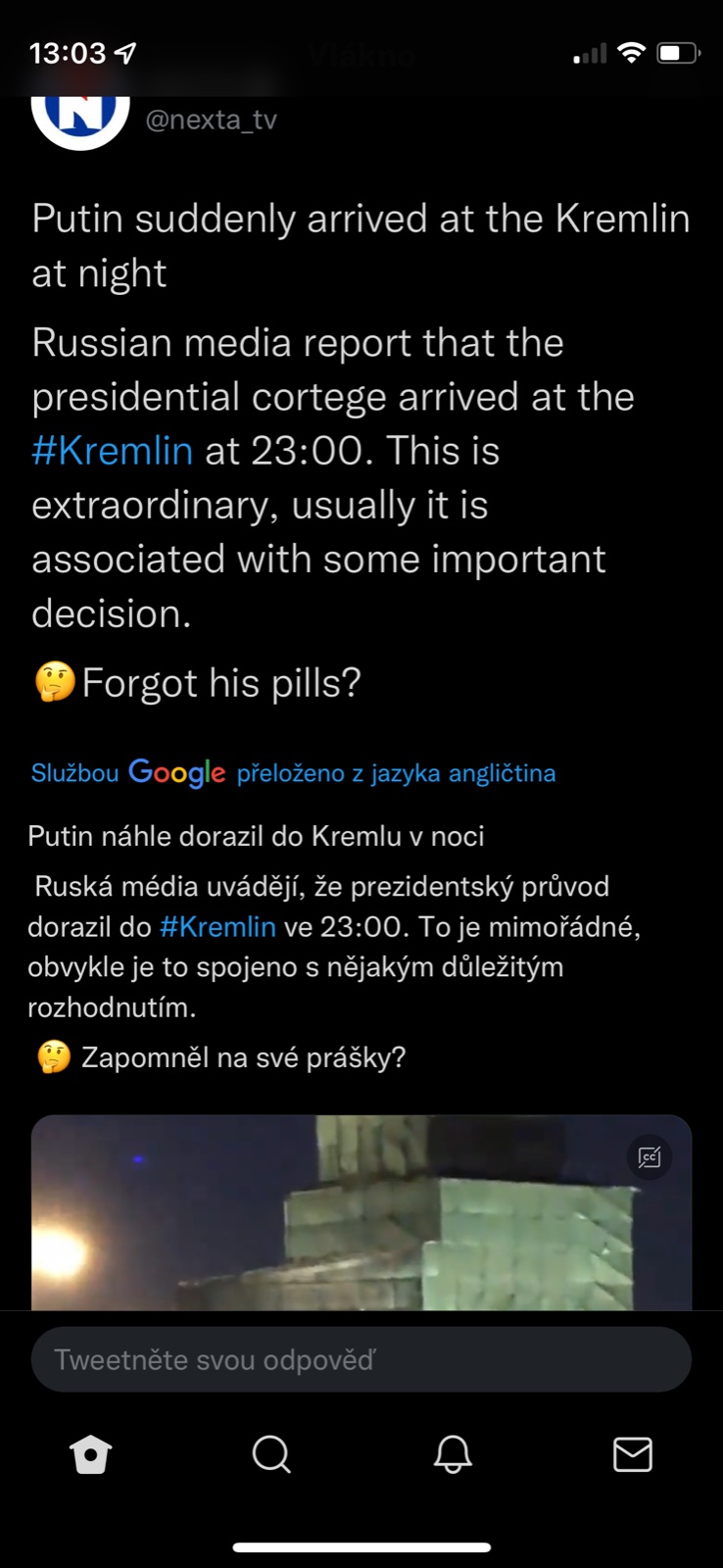This screenshot has width=723, height=1568.
Task: Open the notifications bell tab
Action: pos(453,1454)
